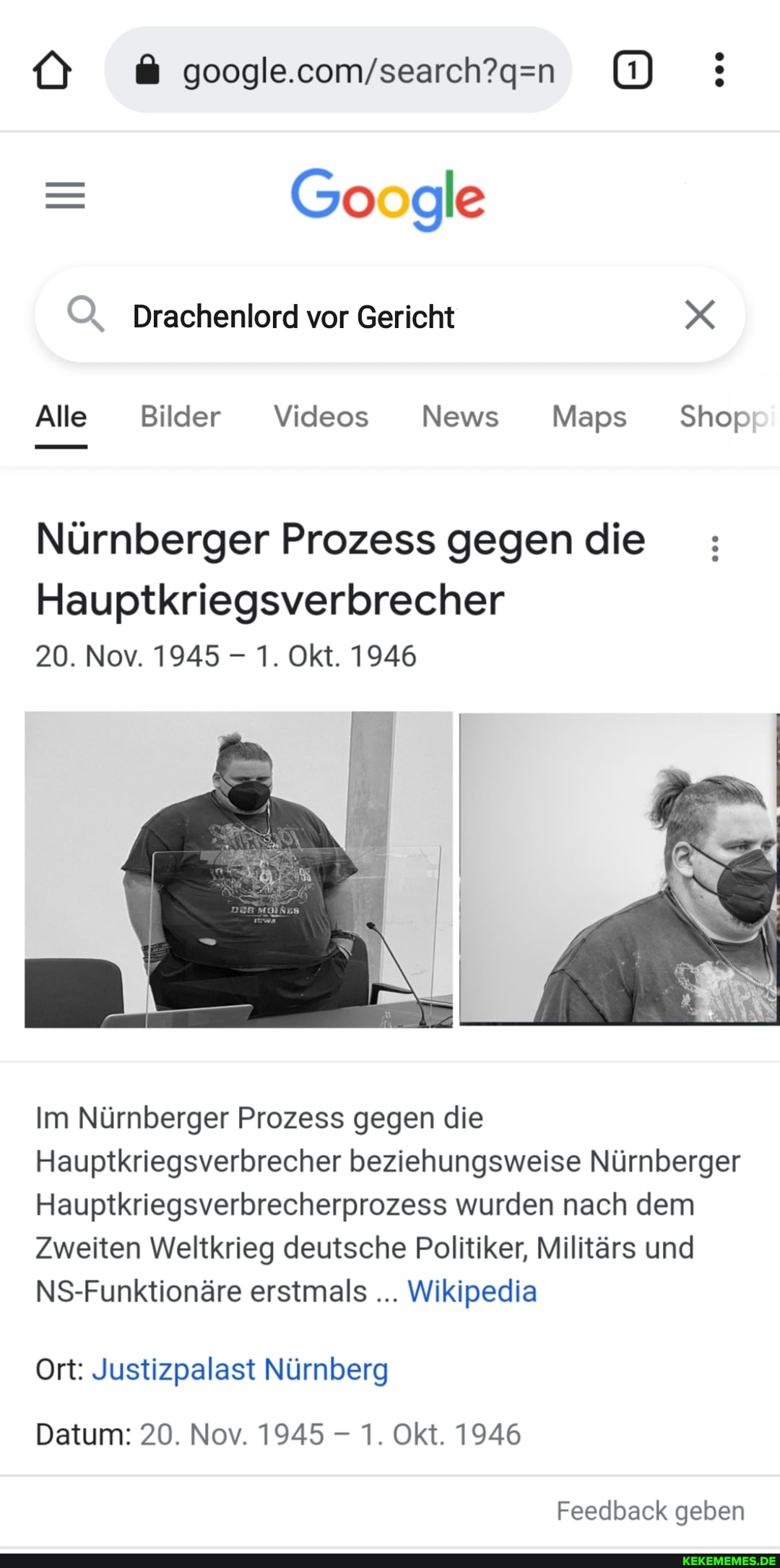
Task: Switch to the Bilder tab
Action: pos(180,417)
